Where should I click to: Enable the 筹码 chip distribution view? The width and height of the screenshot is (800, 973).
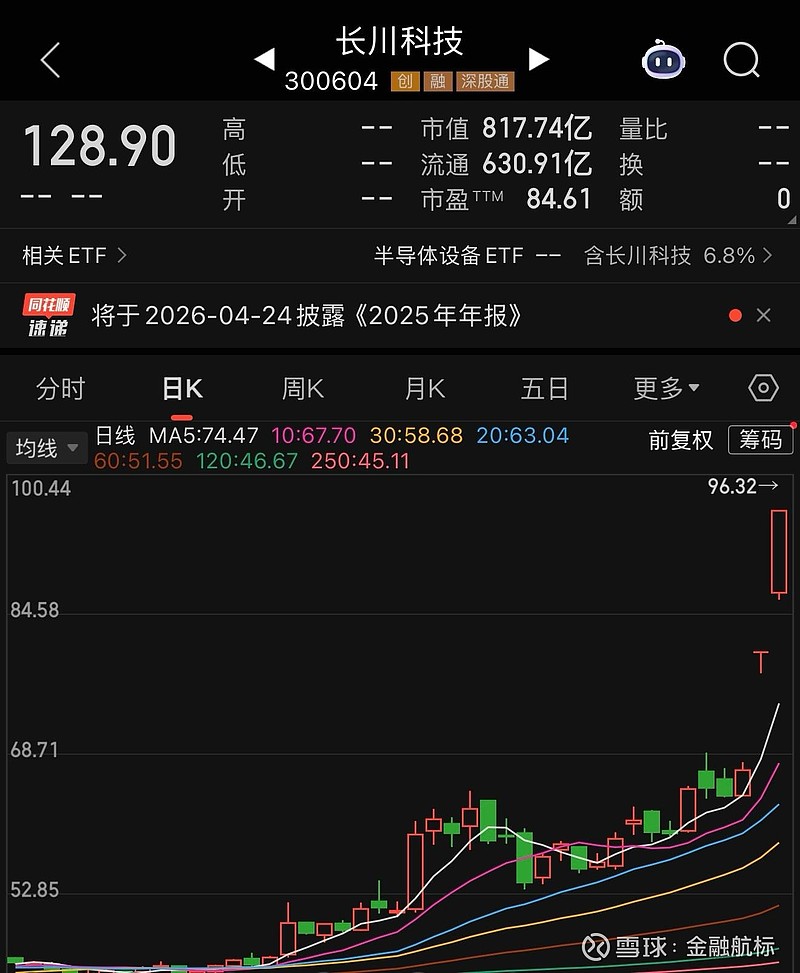(760, 440)
